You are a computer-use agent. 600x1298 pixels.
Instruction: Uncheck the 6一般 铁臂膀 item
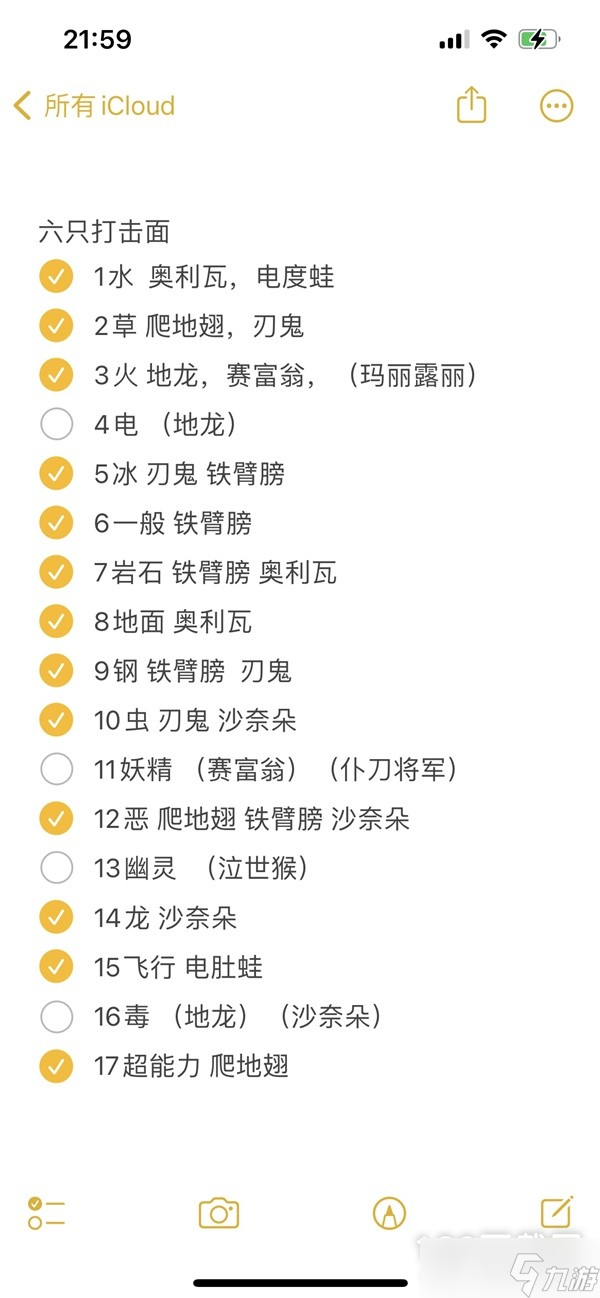pos(56,523)
